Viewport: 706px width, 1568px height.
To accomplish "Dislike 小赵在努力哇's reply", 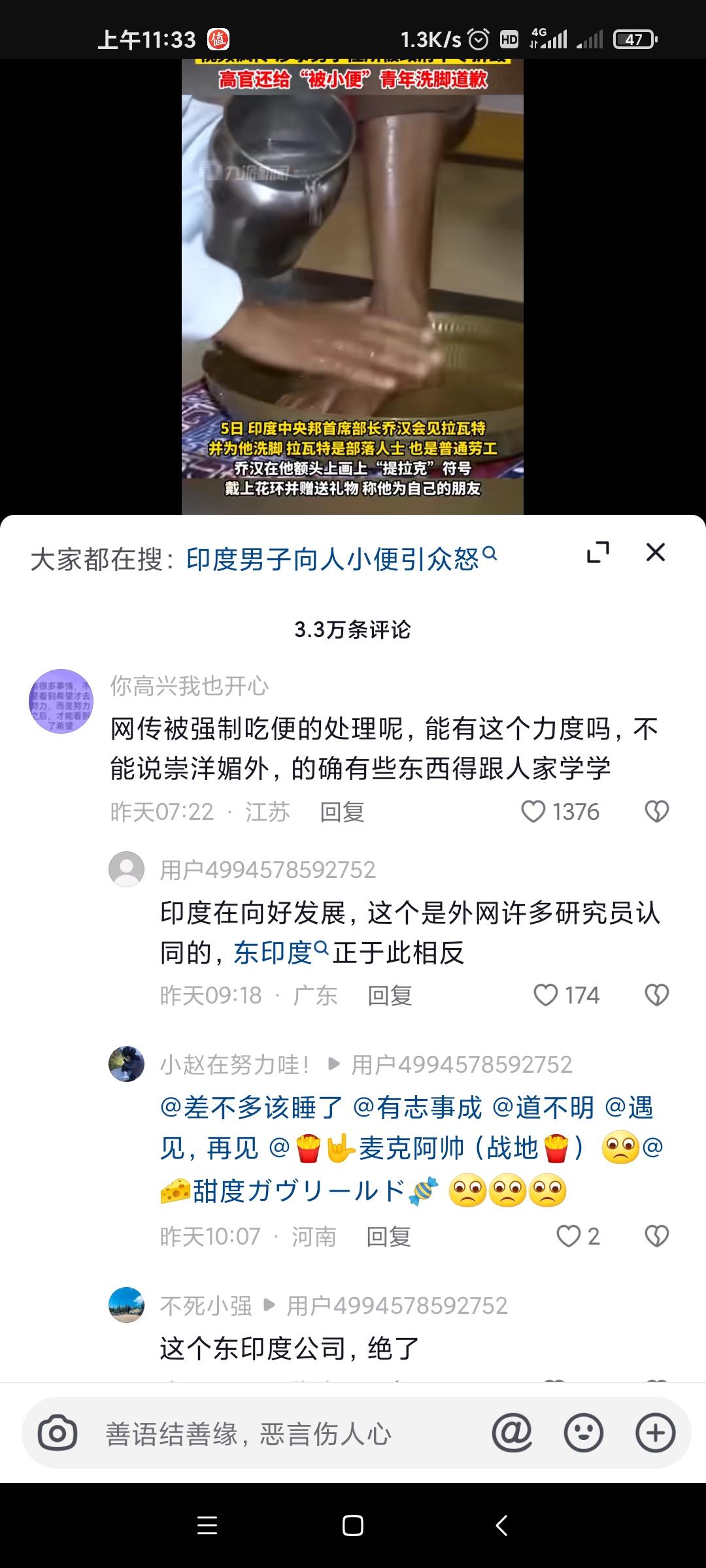I will tap(656, 1236).
